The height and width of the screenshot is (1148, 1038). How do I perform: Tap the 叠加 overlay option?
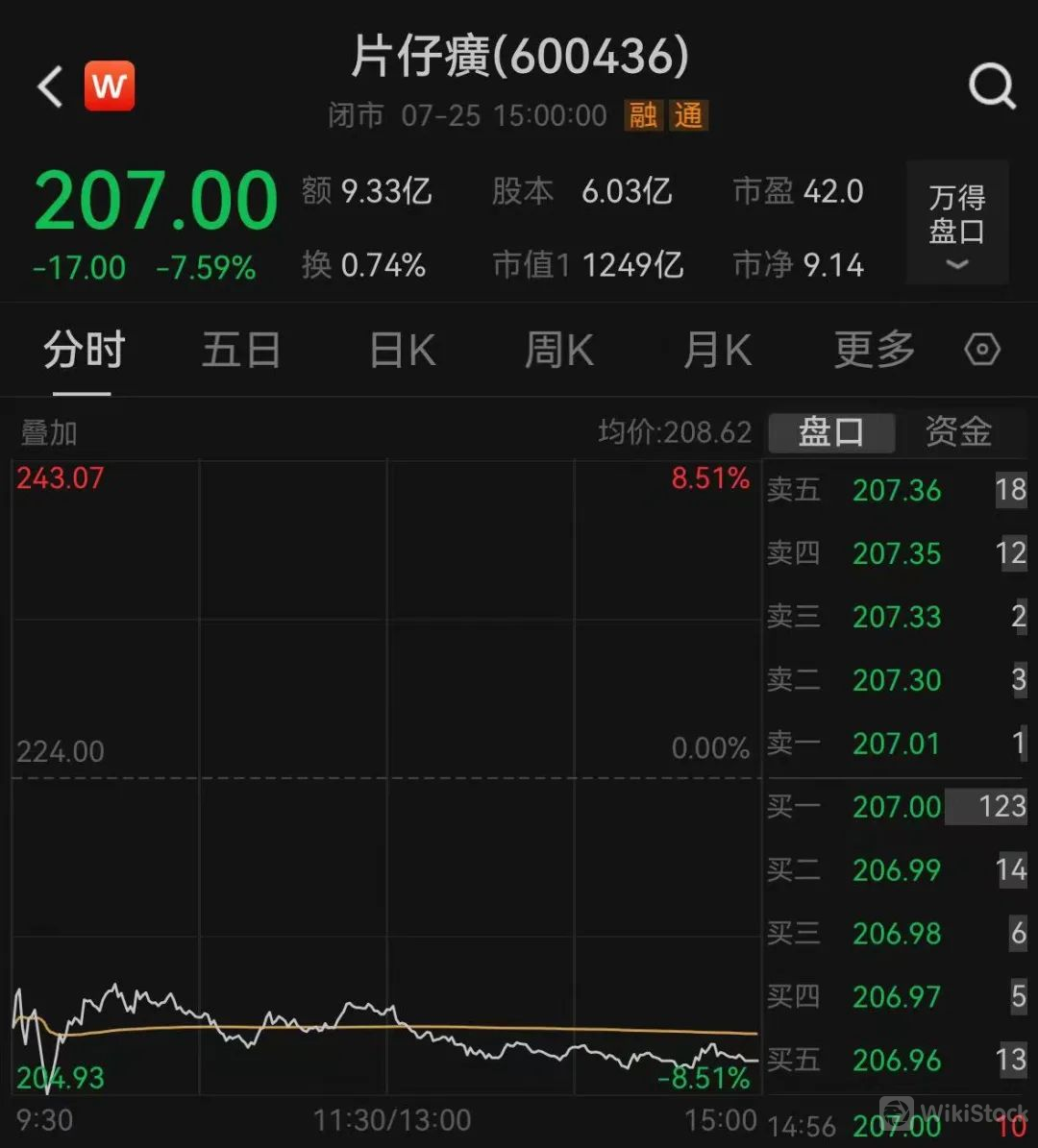coord(49,433)
